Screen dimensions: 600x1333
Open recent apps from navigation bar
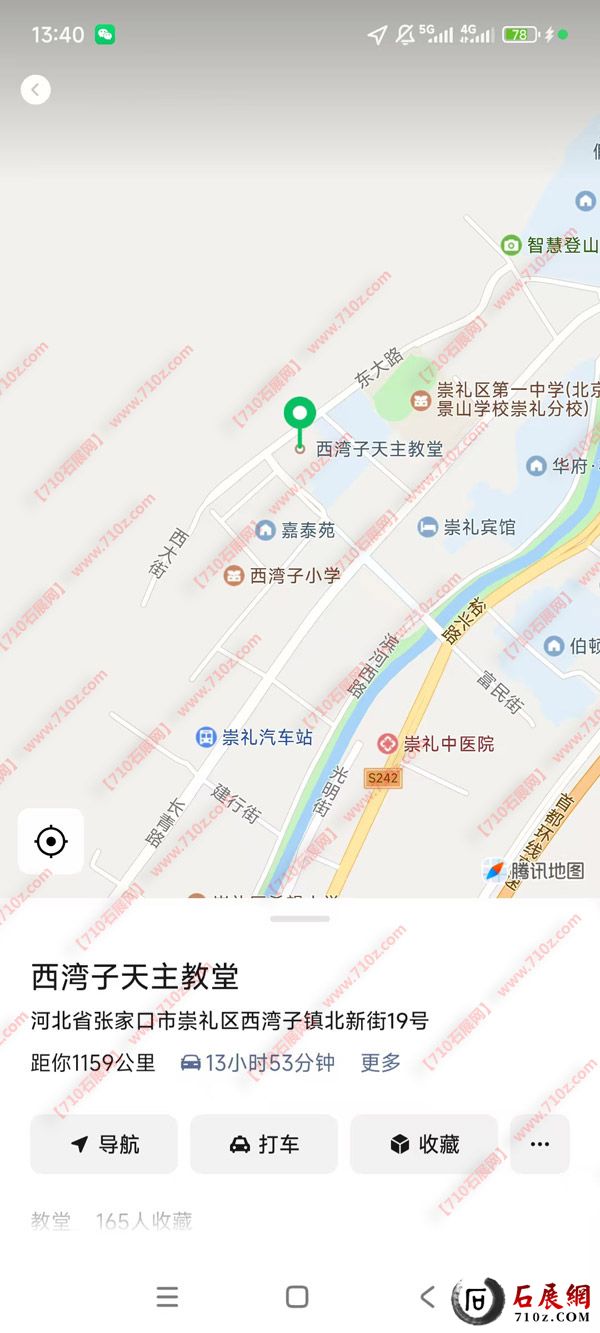[167, 1297]
